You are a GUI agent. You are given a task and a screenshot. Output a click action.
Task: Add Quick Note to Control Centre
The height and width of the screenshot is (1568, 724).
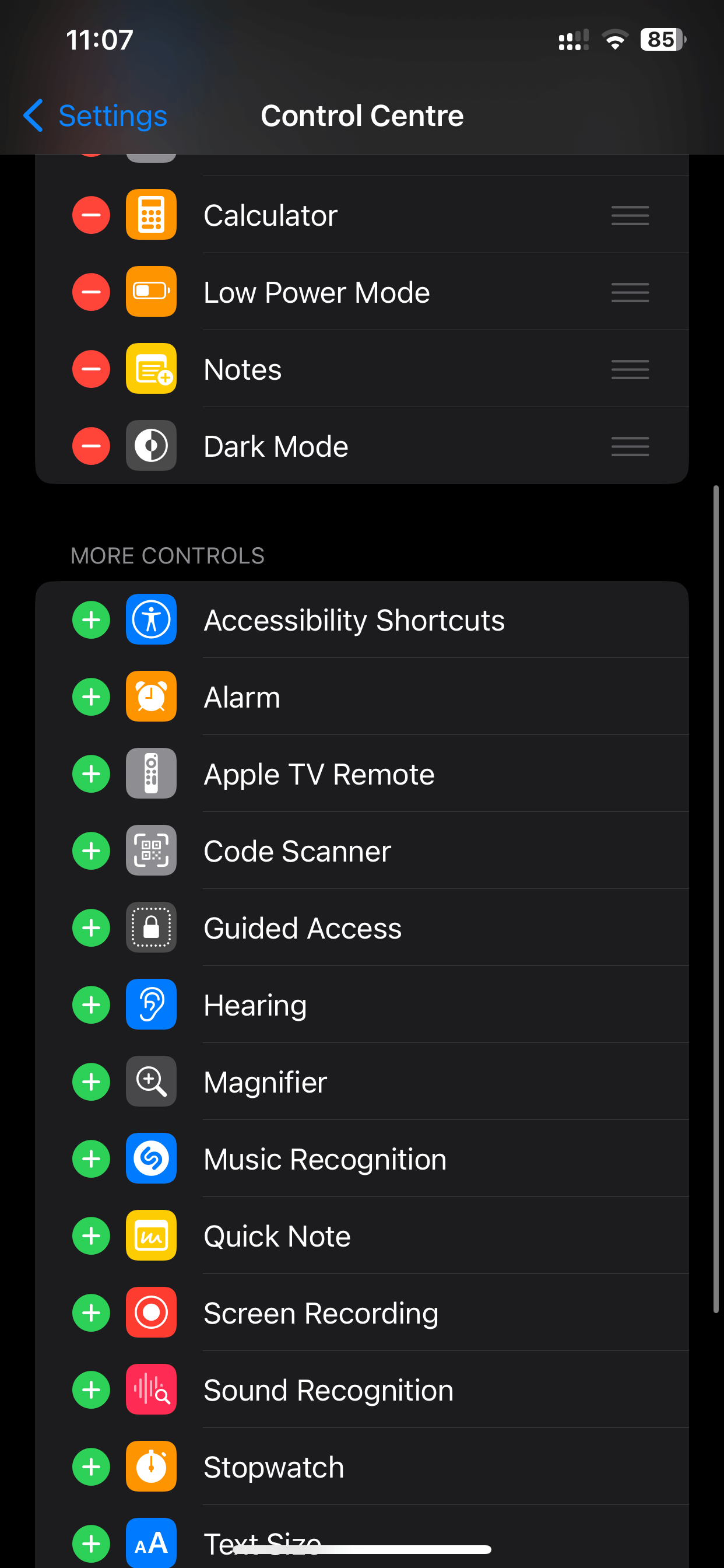[x=92, y=1236]
